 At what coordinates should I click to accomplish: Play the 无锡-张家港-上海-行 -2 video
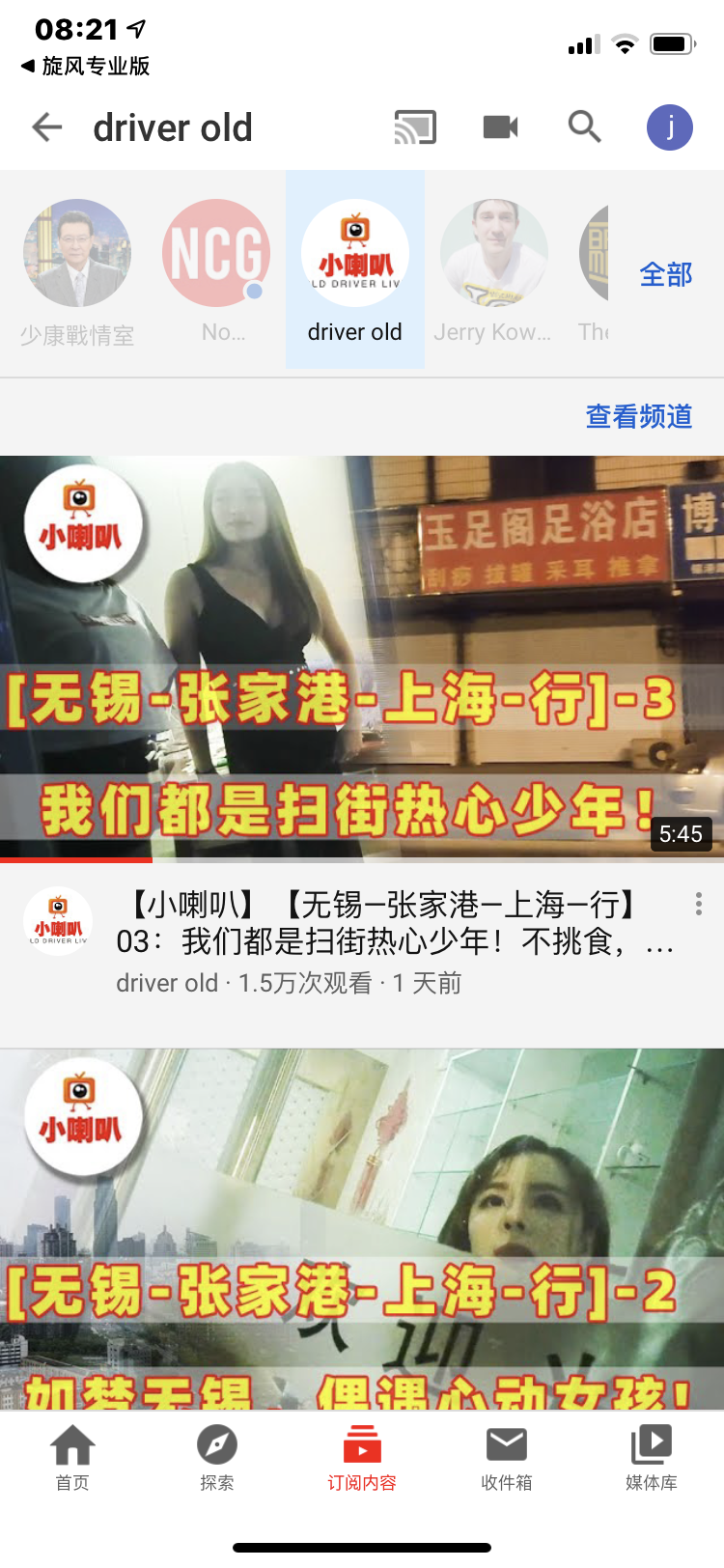tap(362, 1228)
